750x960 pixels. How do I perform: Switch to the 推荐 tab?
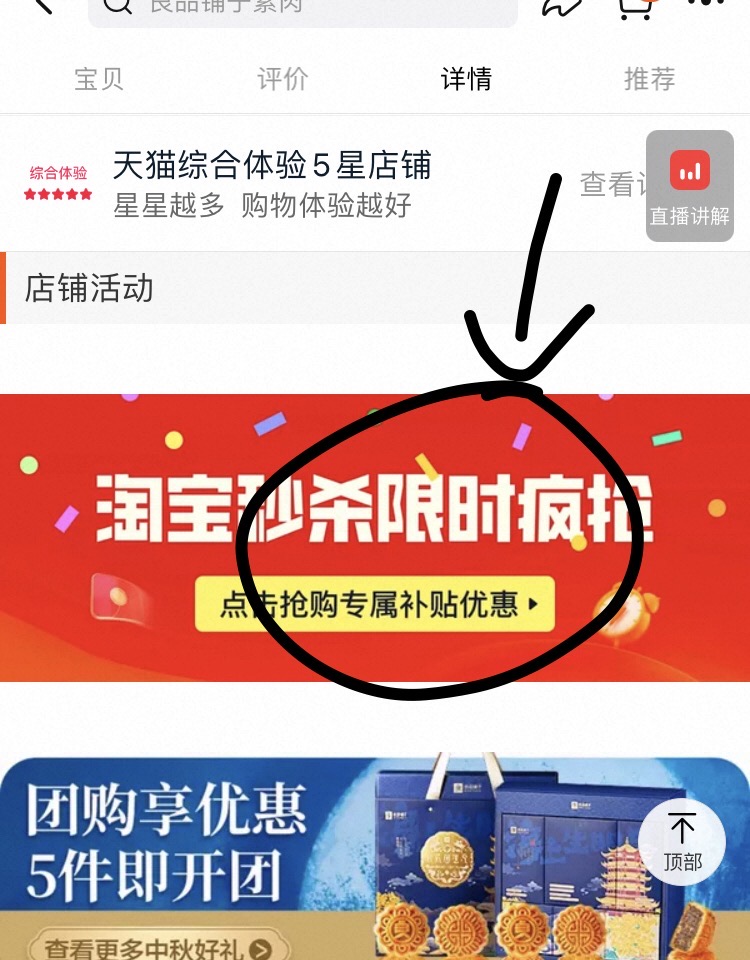pos(651,79)
